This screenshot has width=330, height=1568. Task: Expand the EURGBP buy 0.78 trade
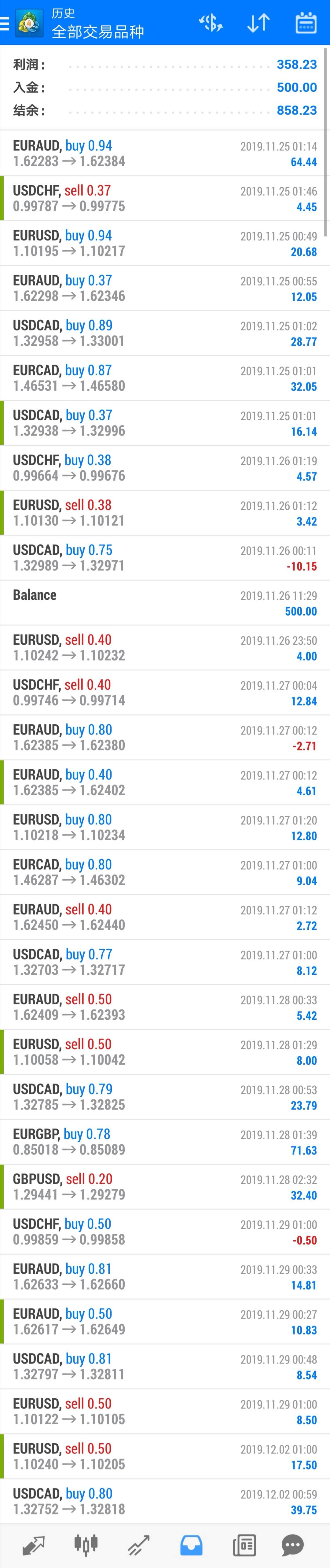click(x=165, y=1142)
